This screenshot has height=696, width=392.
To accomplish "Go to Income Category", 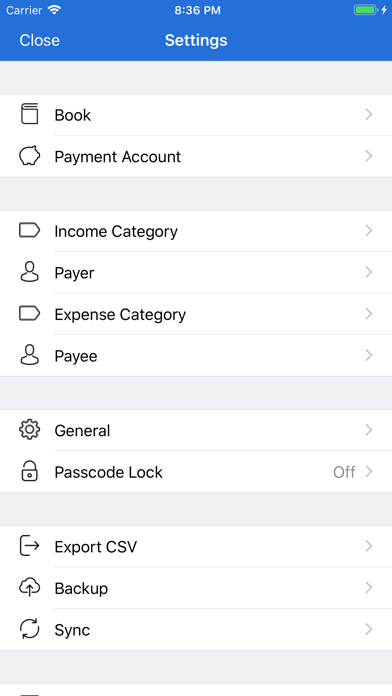I will pos(196,231).
